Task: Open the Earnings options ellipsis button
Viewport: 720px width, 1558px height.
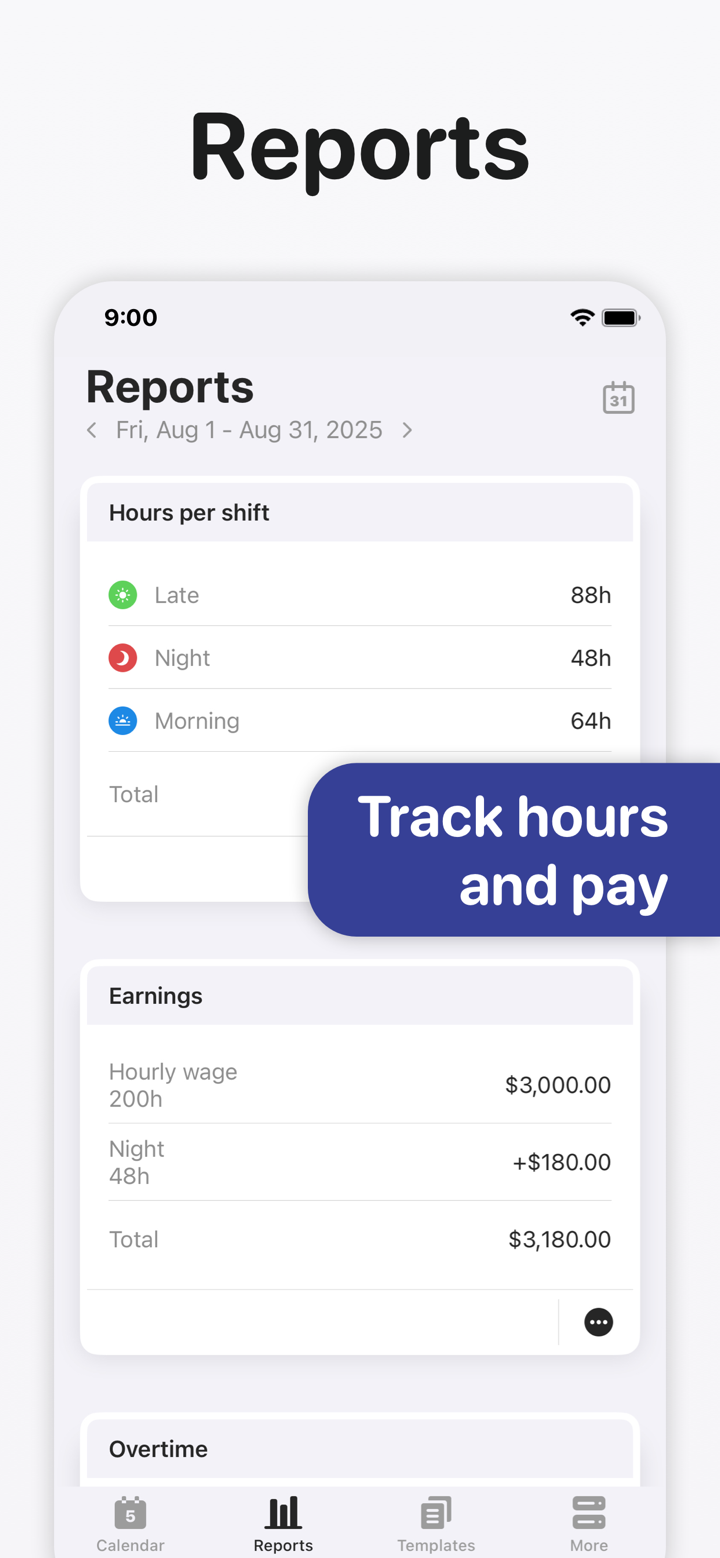Action: 598,1322
